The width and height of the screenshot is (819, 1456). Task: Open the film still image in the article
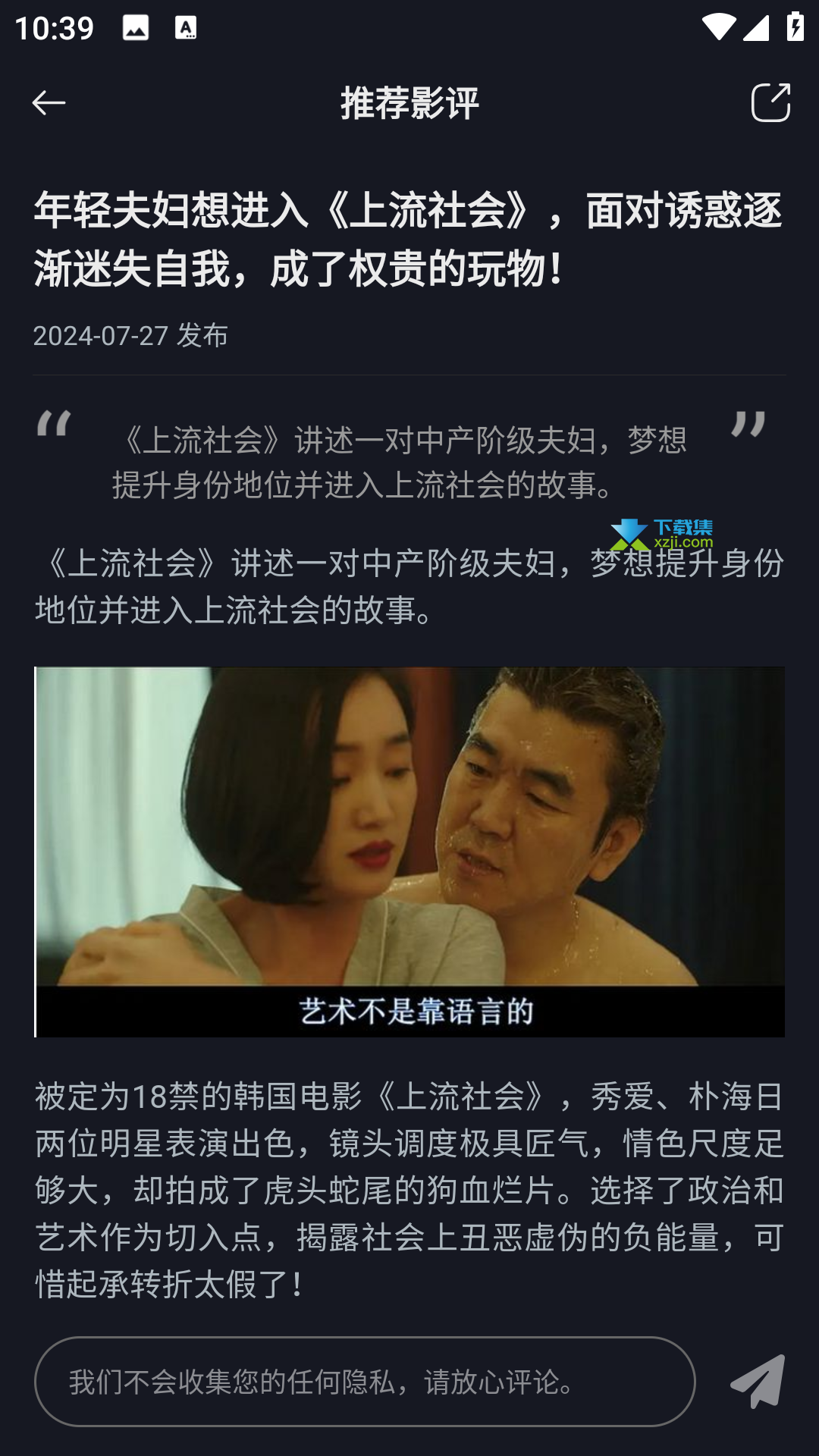409,852
